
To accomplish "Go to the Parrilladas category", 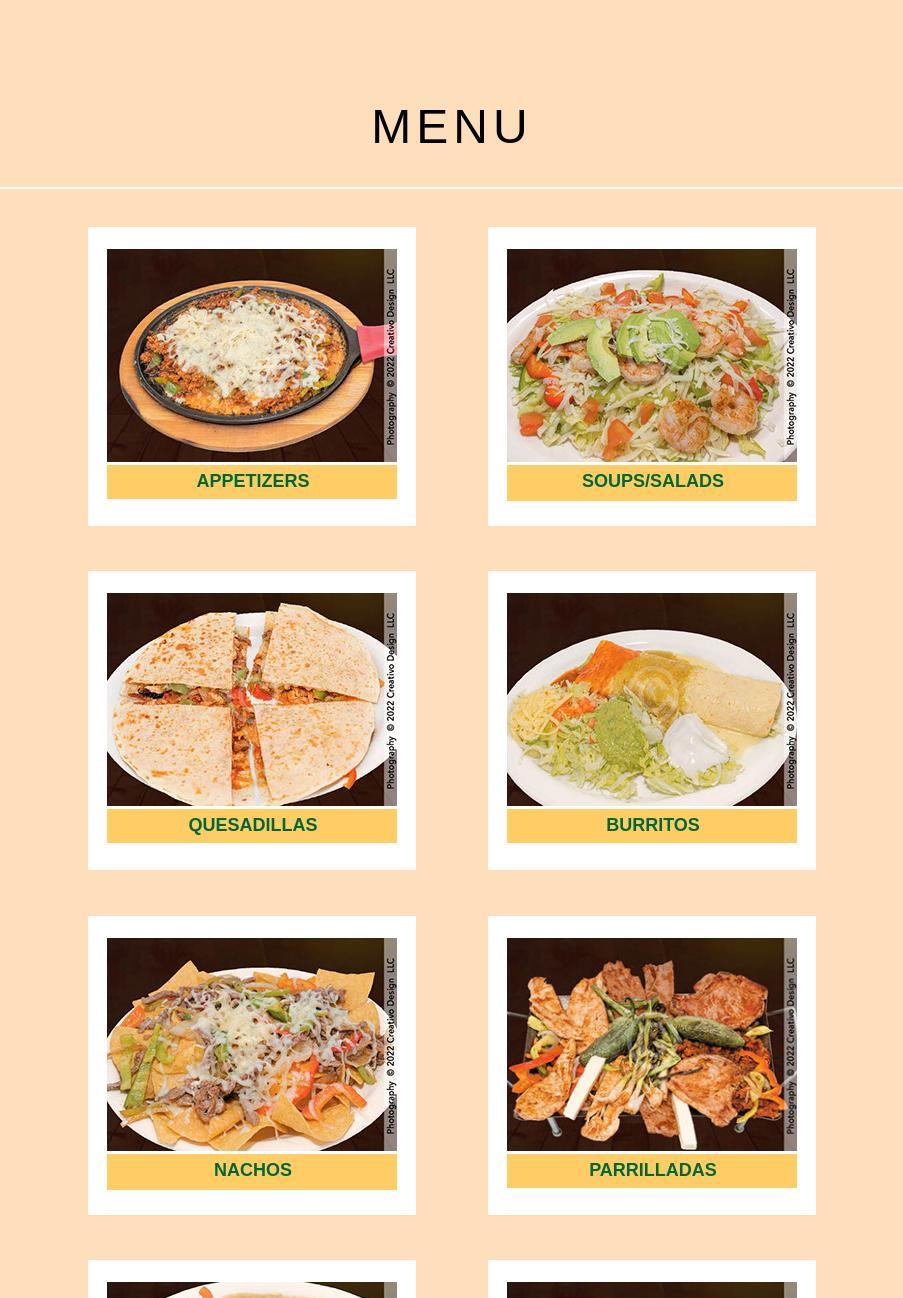I will coord(652,1170).
